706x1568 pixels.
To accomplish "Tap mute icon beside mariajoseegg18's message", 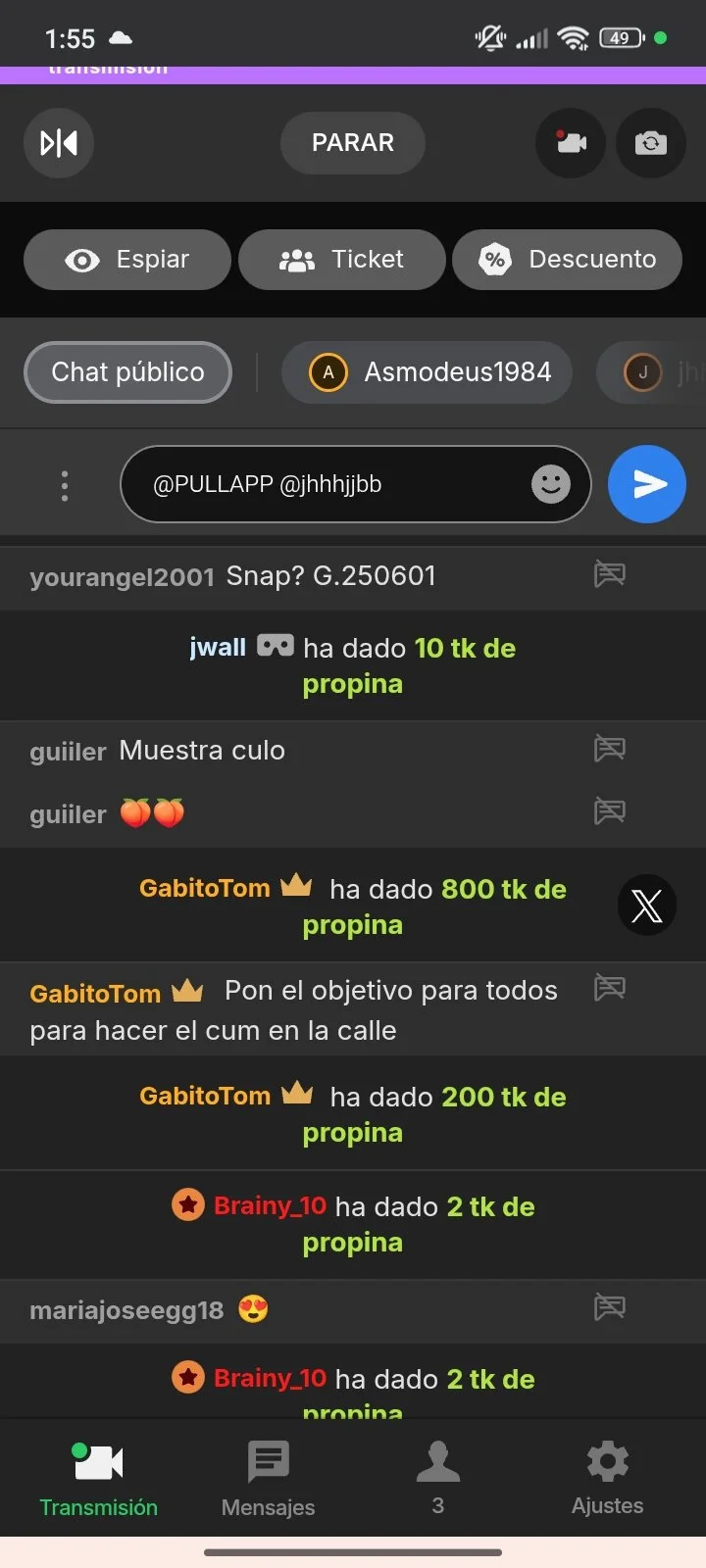I will pyautogui.click(x=610, y=1307).
